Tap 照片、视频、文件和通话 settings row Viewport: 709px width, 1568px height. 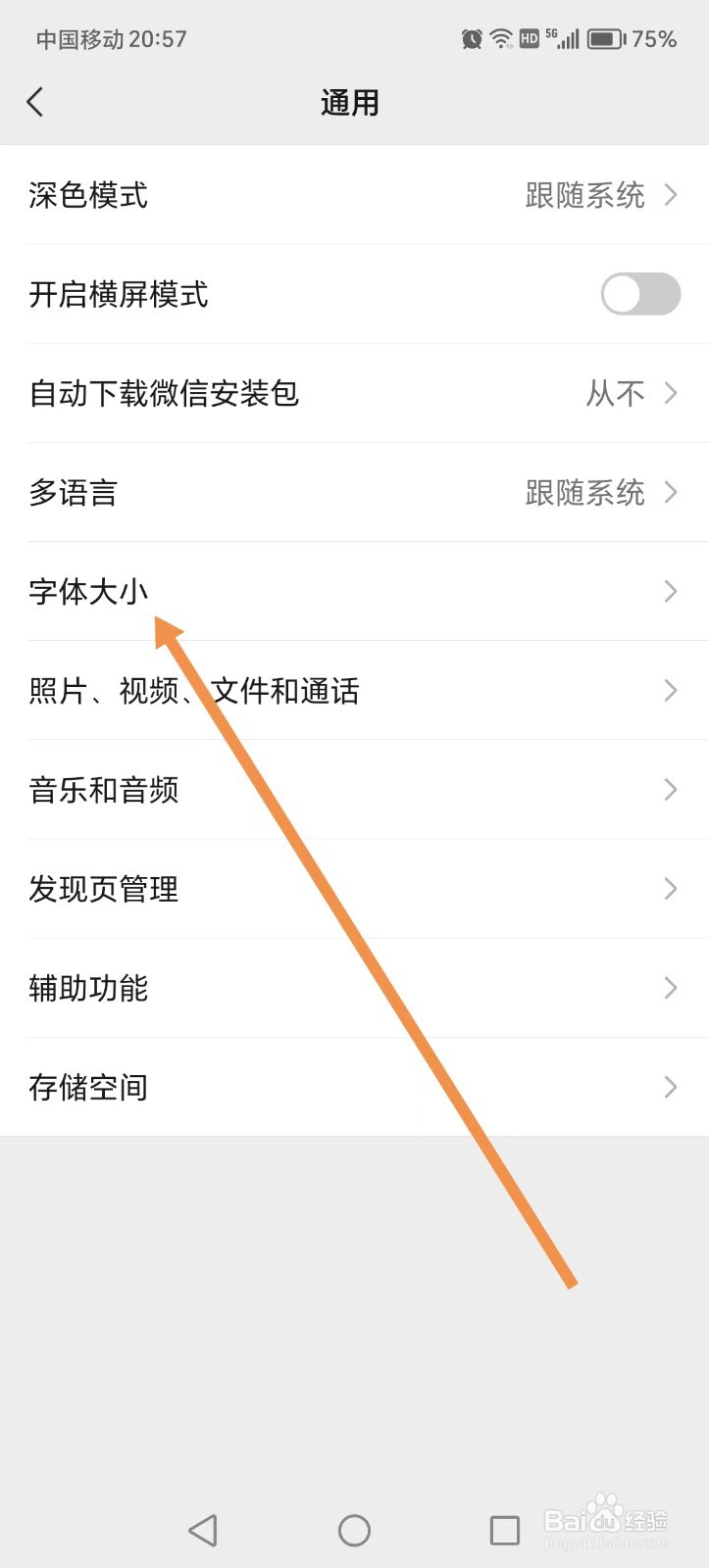coord(353,690)
